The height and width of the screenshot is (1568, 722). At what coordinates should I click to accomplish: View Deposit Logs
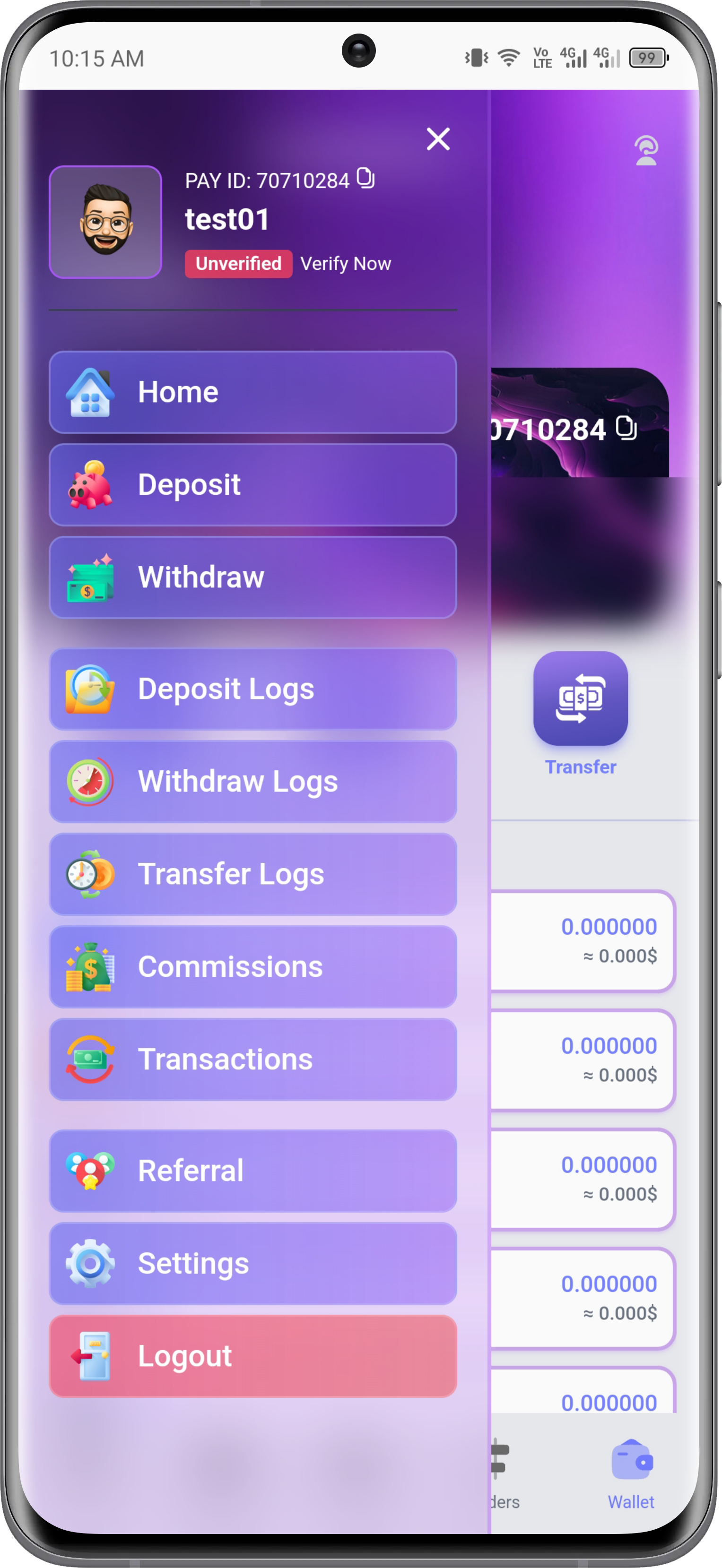[252, 689]
